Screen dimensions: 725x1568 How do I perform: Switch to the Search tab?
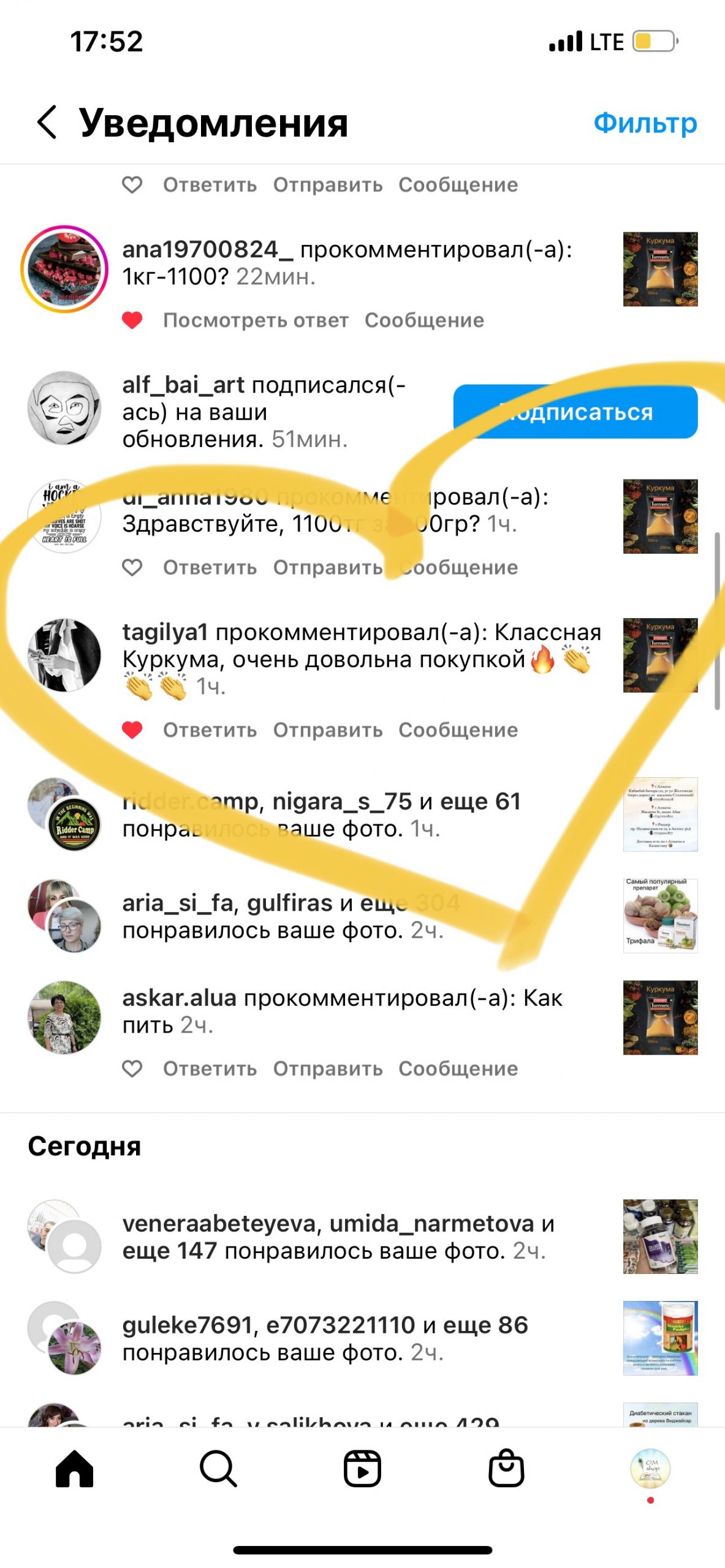(x=218, y=1468)
